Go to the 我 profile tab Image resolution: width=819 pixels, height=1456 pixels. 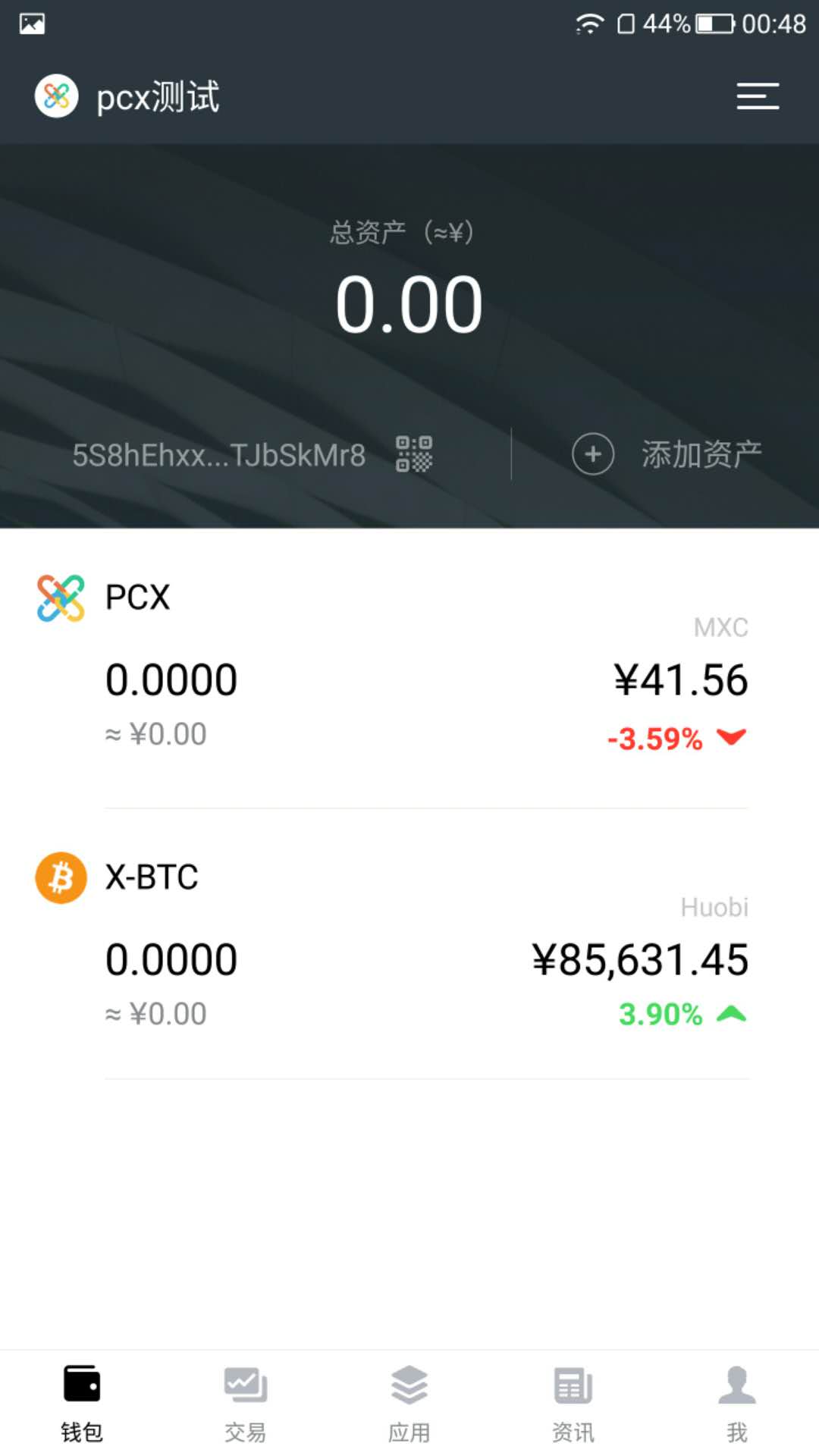coord(736,1403)
